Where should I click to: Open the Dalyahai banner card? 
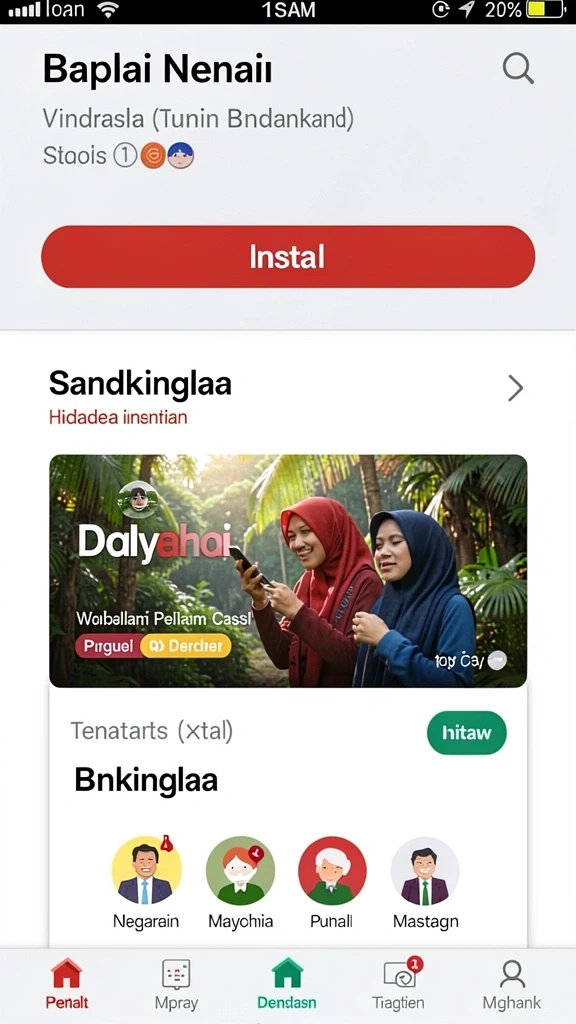click(x=288, y=571)
